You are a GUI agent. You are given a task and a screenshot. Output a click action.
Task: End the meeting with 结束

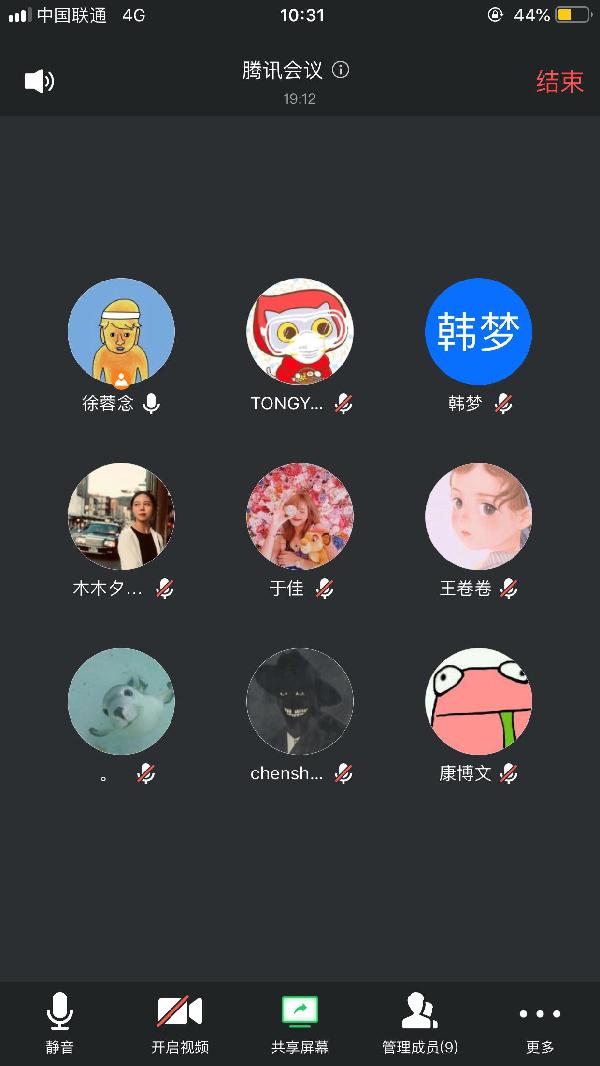[559, 82]
